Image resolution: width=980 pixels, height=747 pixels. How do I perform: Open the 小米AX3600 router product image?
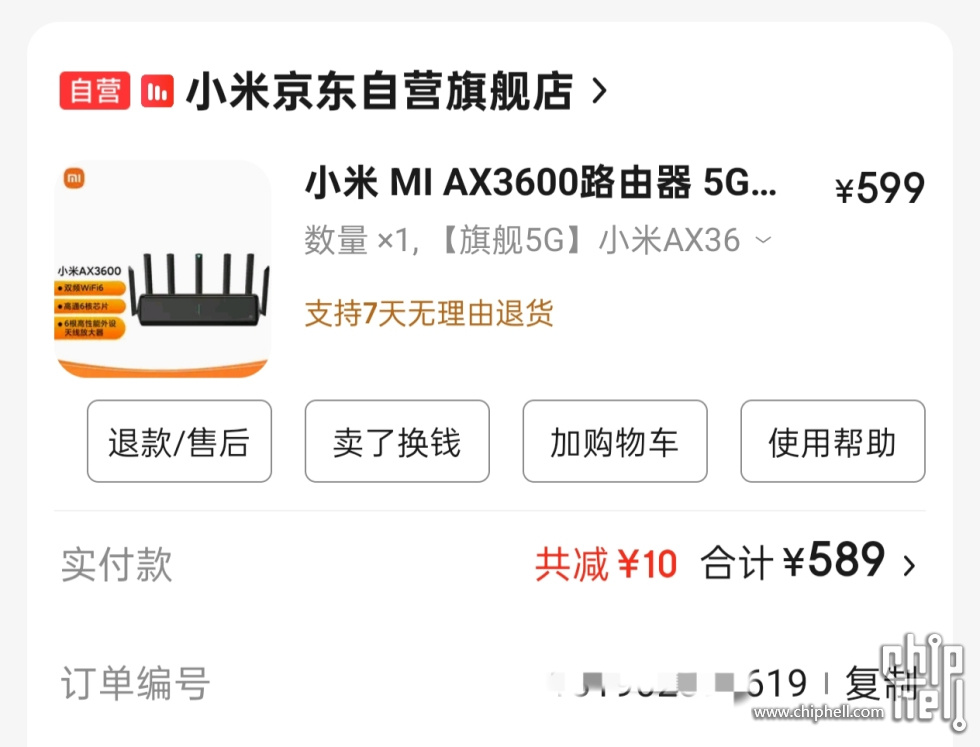(162, 270)
